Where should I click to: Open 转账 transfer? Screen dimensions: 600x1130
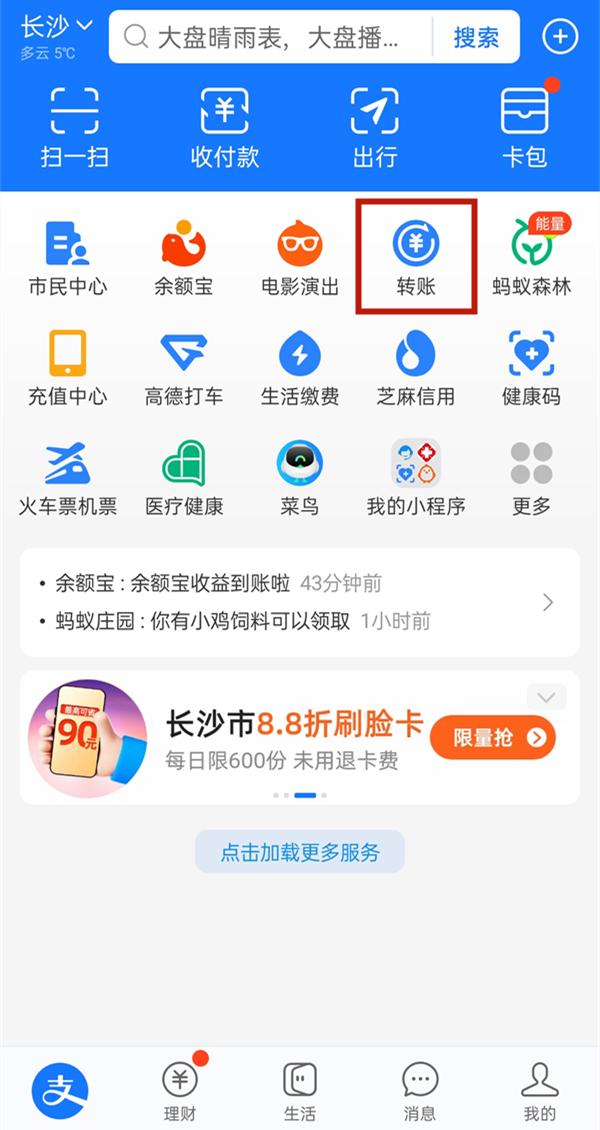pos(416,257)
